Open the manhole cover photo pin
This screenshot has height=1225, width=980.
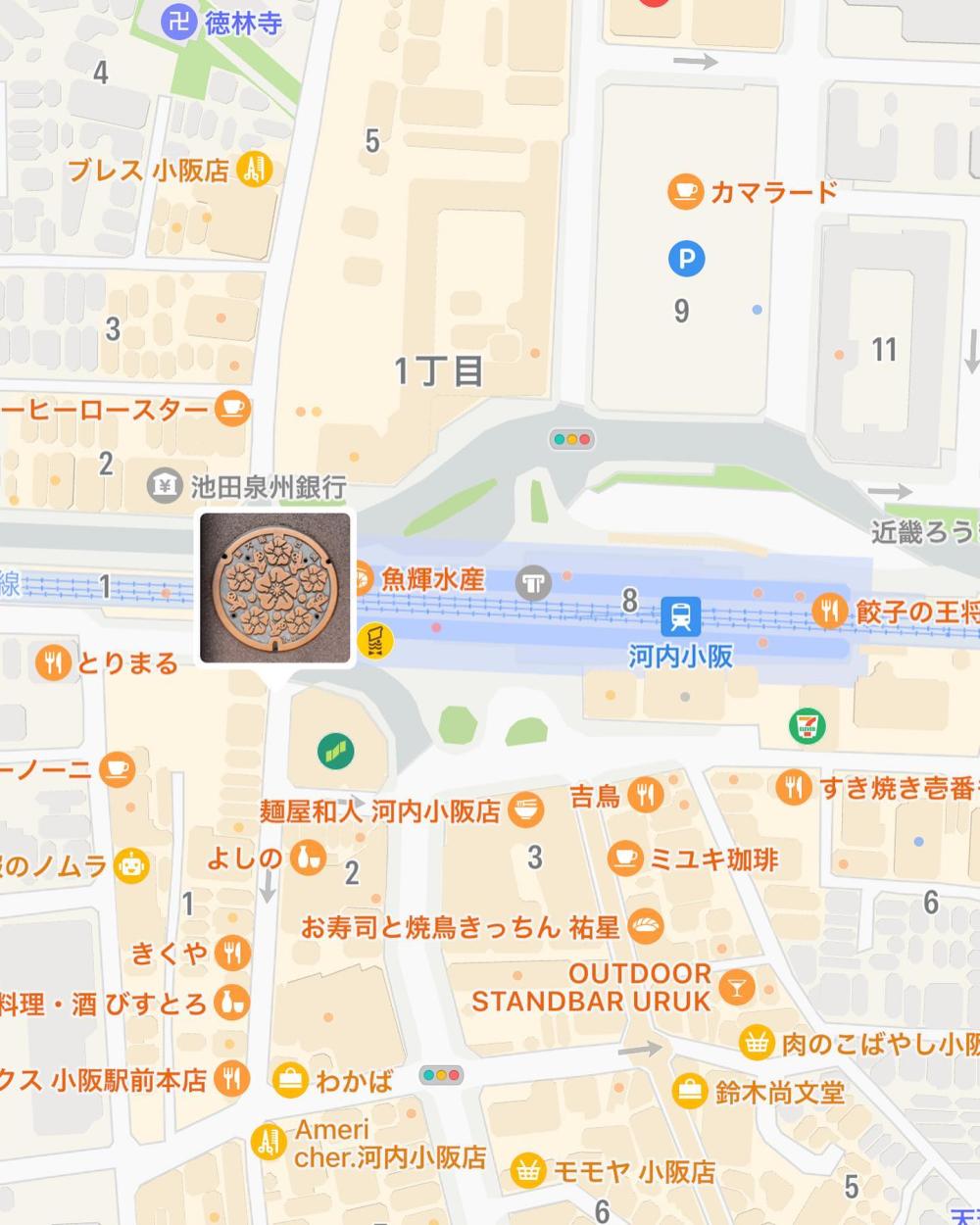274,587
